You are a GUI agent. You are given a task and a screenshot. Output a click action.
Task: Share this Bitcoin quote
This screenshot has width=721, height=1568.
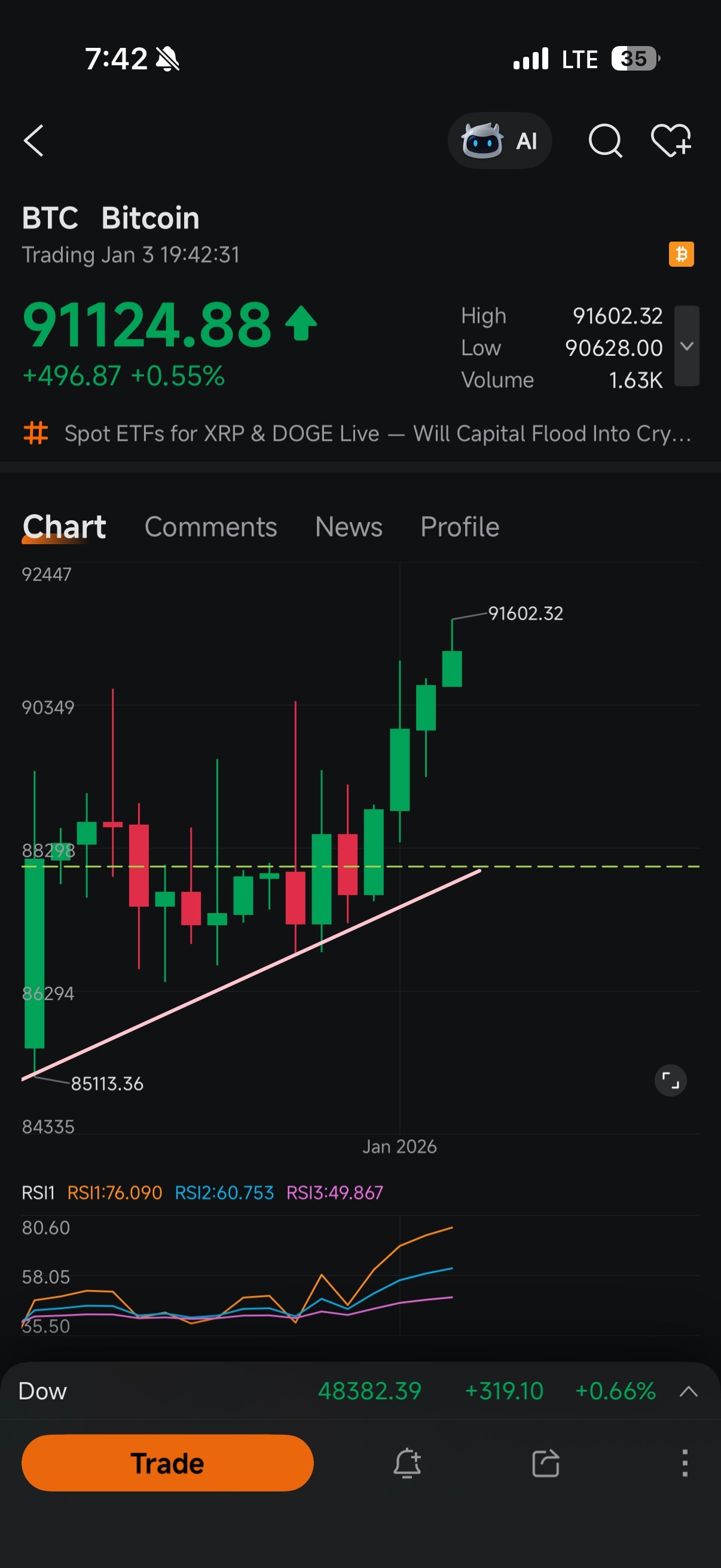546,1463
